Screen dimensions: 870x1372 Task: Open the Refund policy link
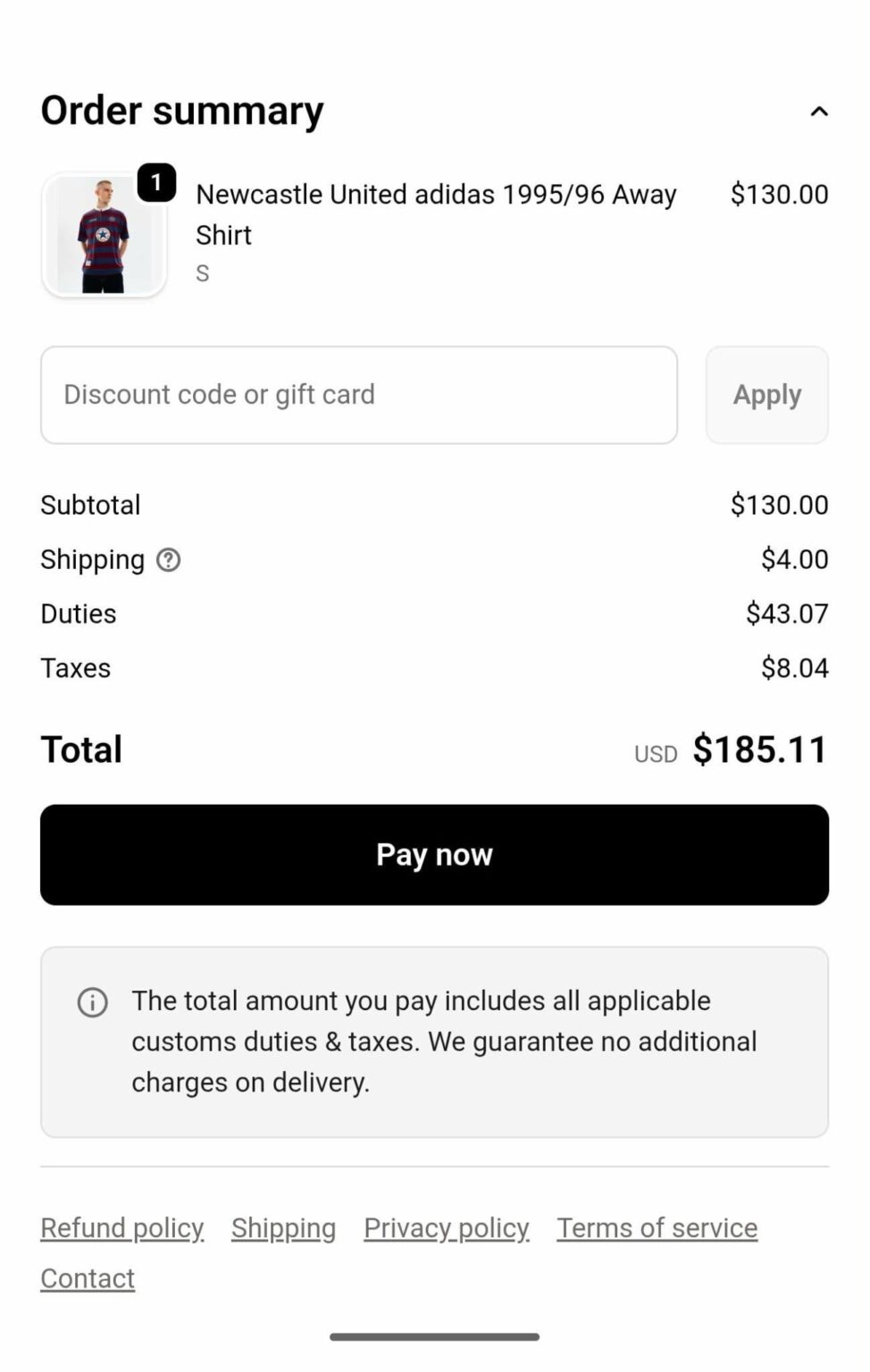click(122, 1228)
